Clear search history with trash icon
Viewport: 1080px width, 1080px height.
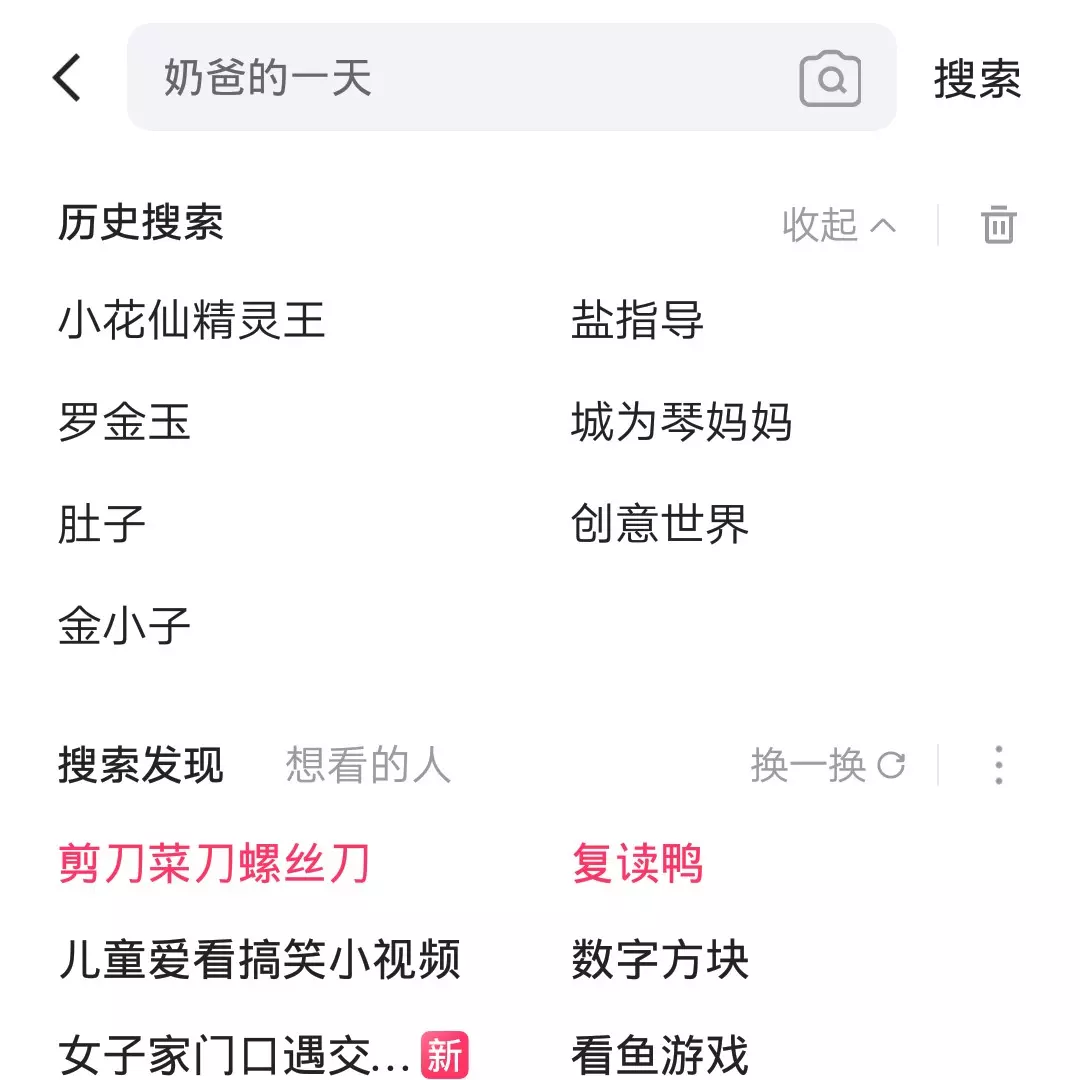coord(998,225)
